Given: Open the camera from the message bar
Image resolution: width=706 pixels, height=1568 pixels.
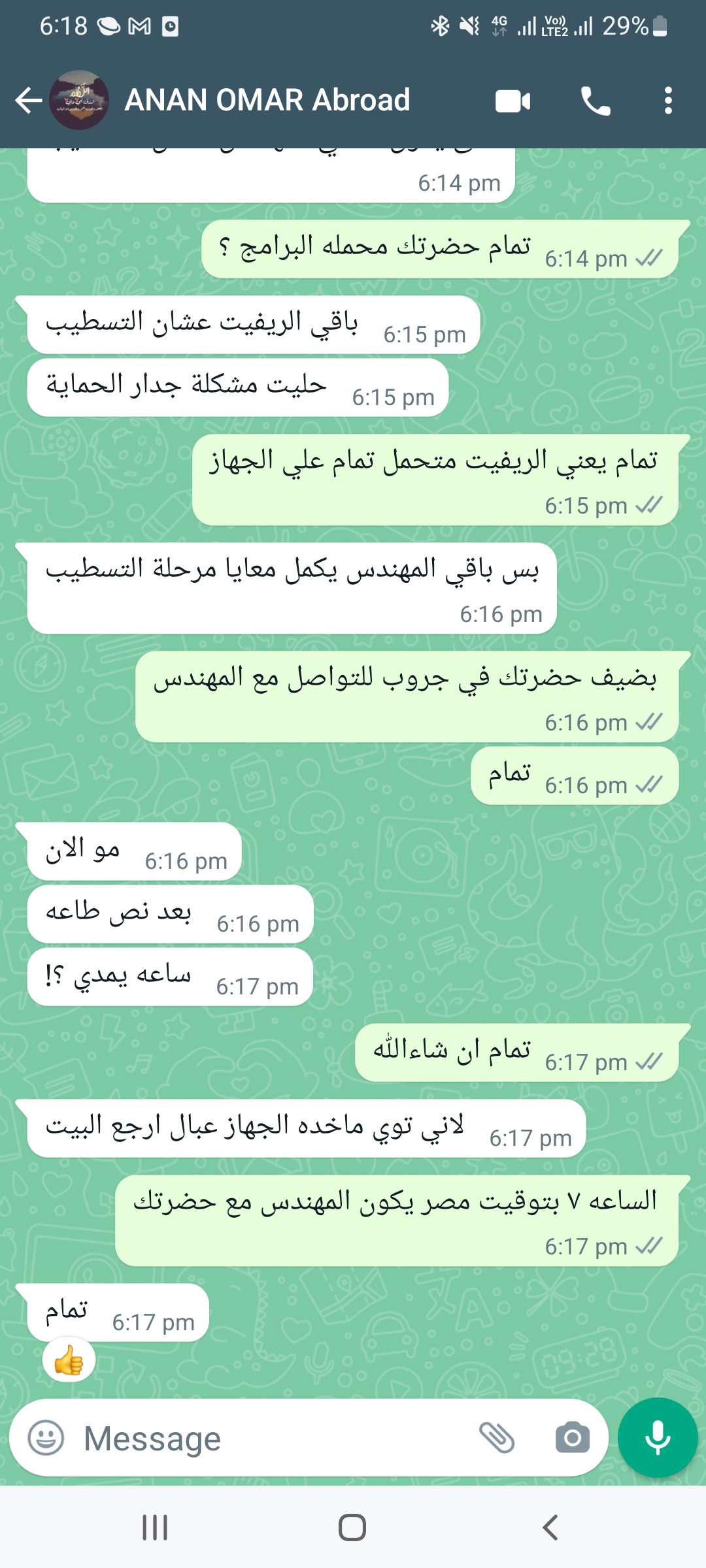Looking at the screenshot, I should coord(573,1438).
